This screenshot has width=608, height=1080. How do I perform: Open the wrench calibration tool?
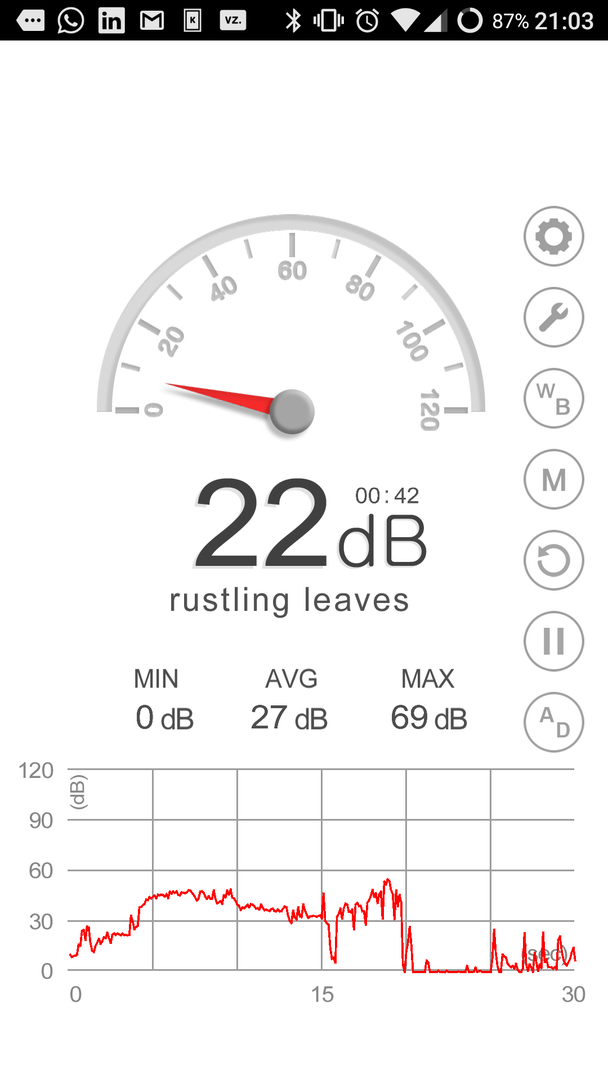[554, 318]
